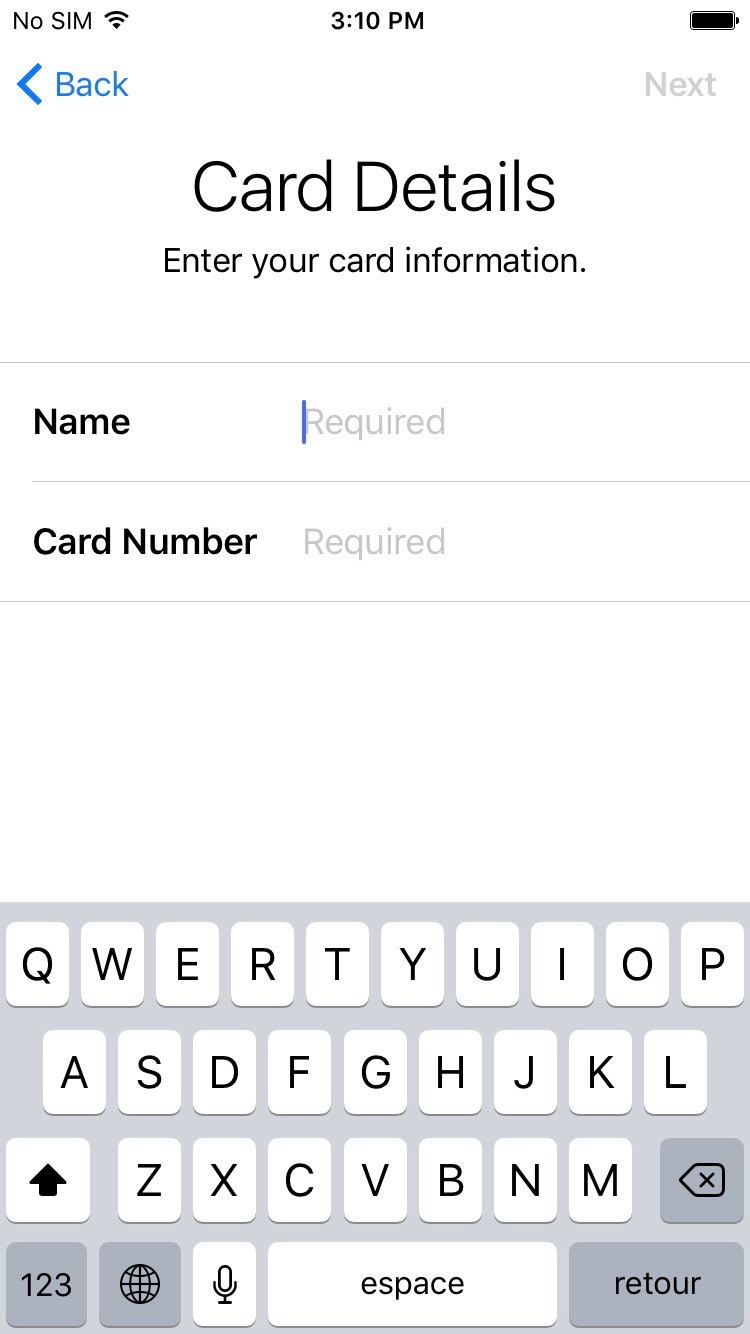
Task: Tap the shift key on the keyboard
Action: tap(48, 1181)
